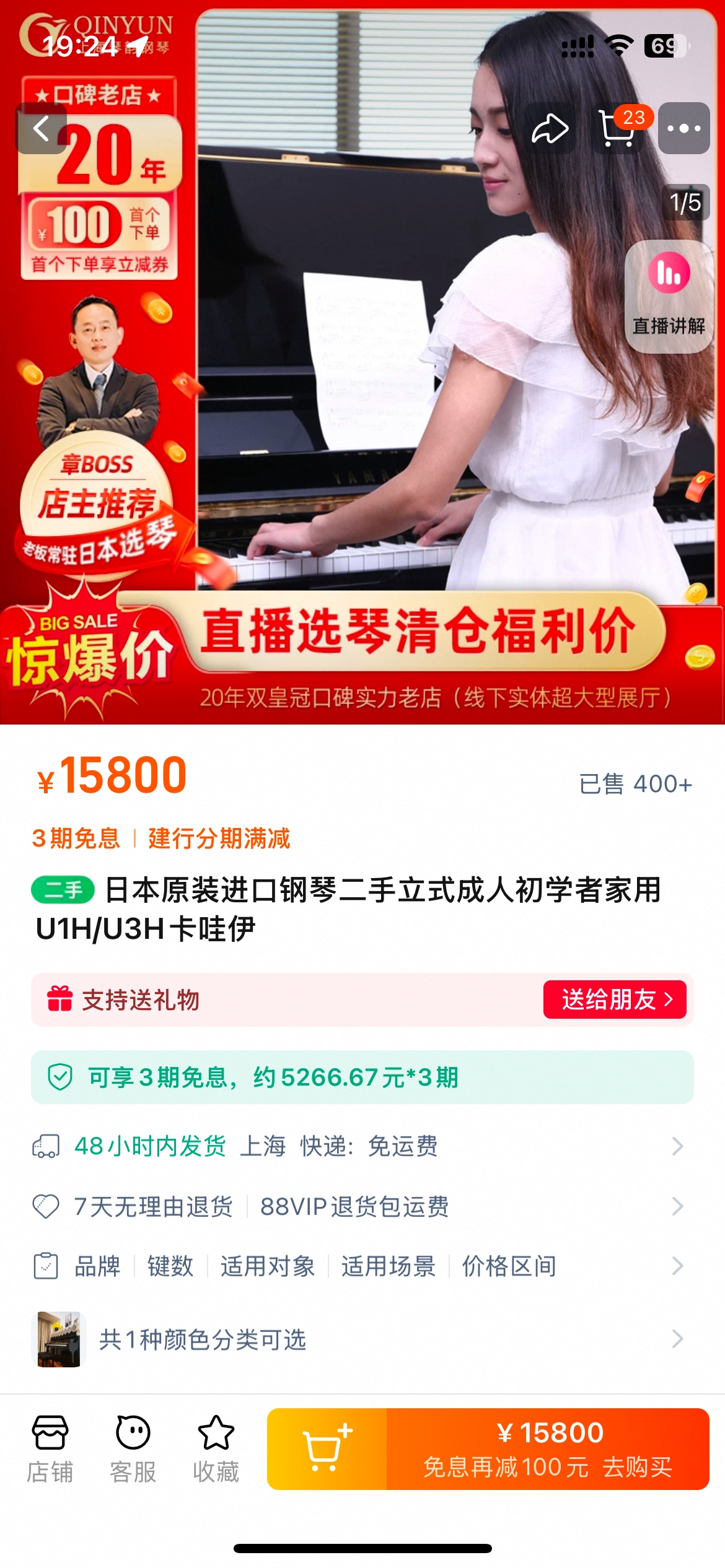Tap 送给朋友 to gift a friend
The width and height of the screenshot is (725, 1568).
614,999
